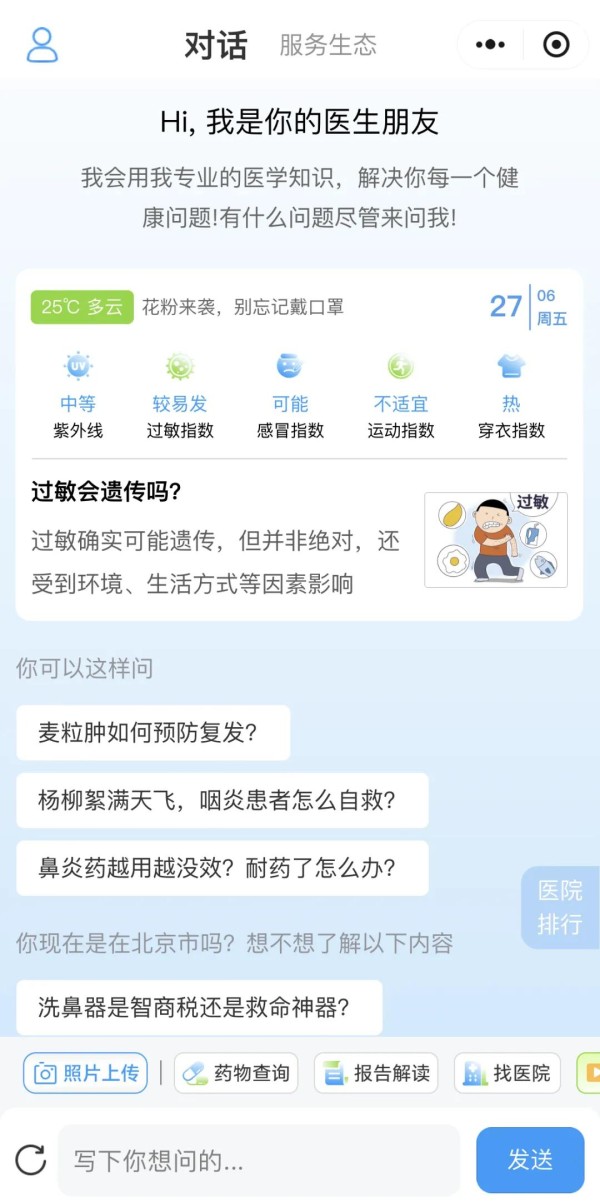Close the mini program with the circle icon

(x=556, y=45)
